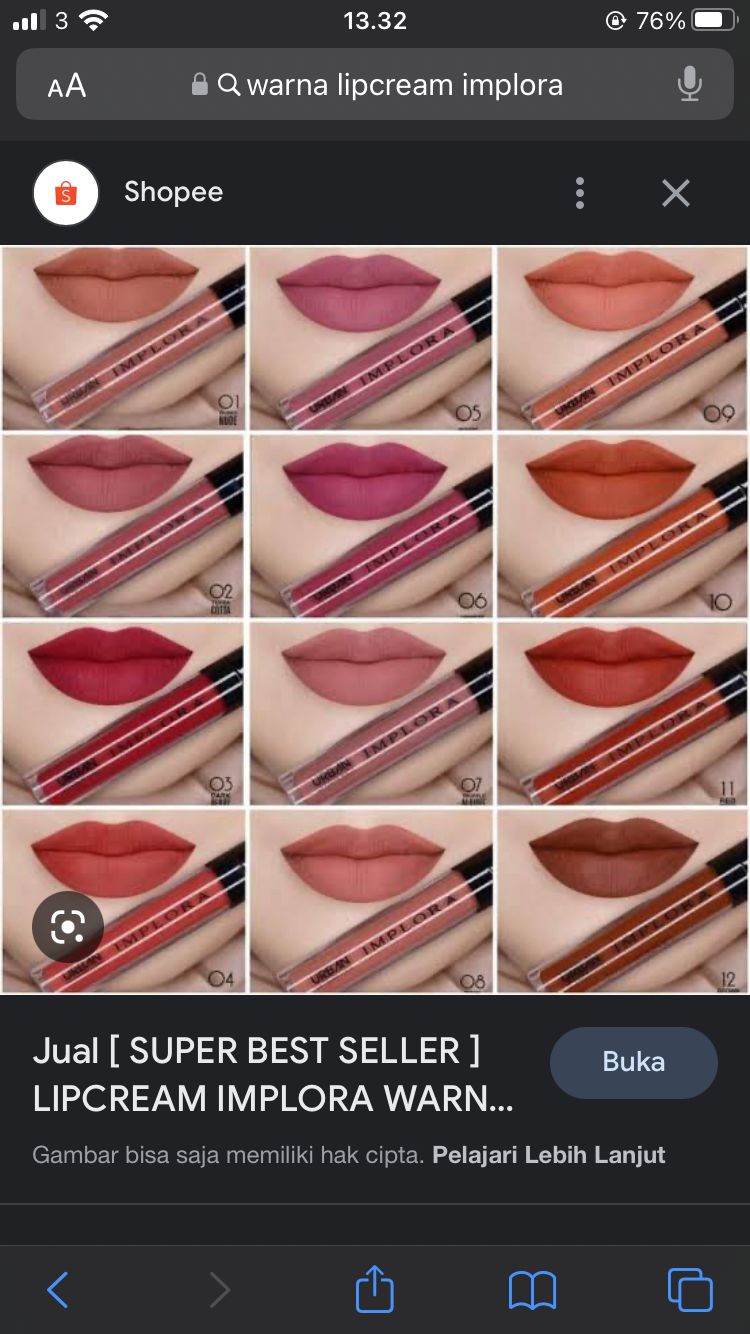Open the Shopee source link
The image size is (750, 1334).
(x=173, y=192)
